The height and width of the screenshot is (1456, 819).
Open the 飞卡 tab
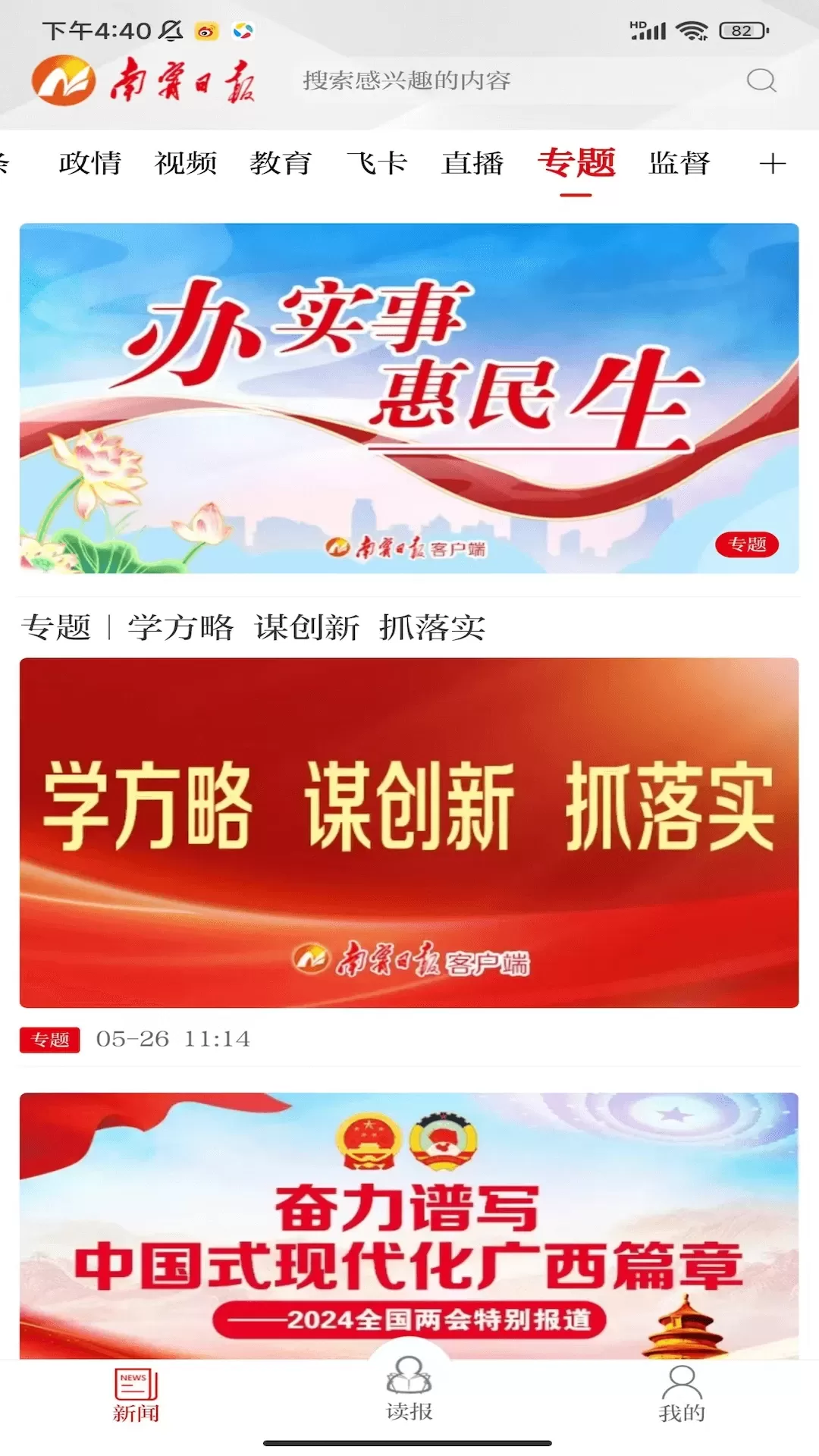(x=377, y=163)
